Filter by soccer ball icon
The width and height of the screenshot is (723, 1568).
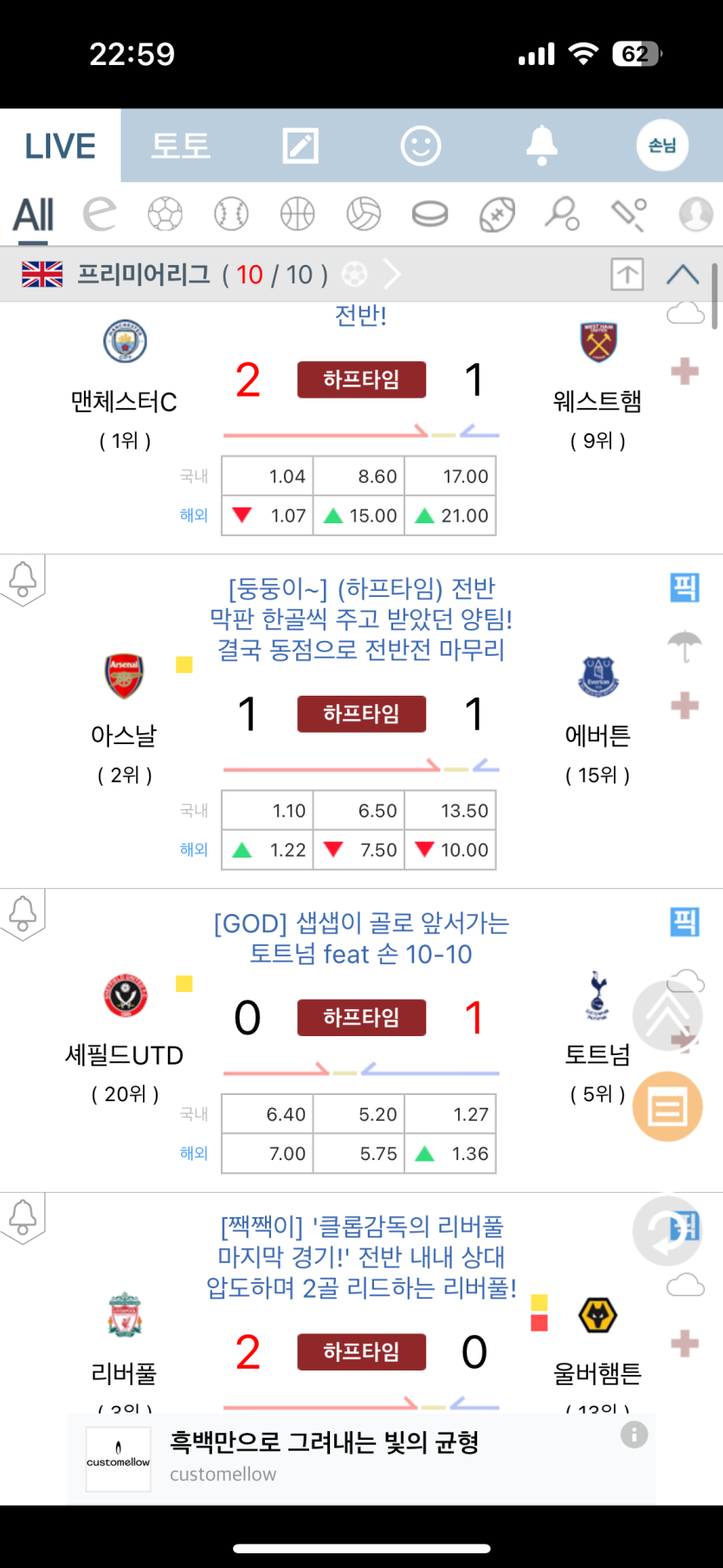coord(165,214)
